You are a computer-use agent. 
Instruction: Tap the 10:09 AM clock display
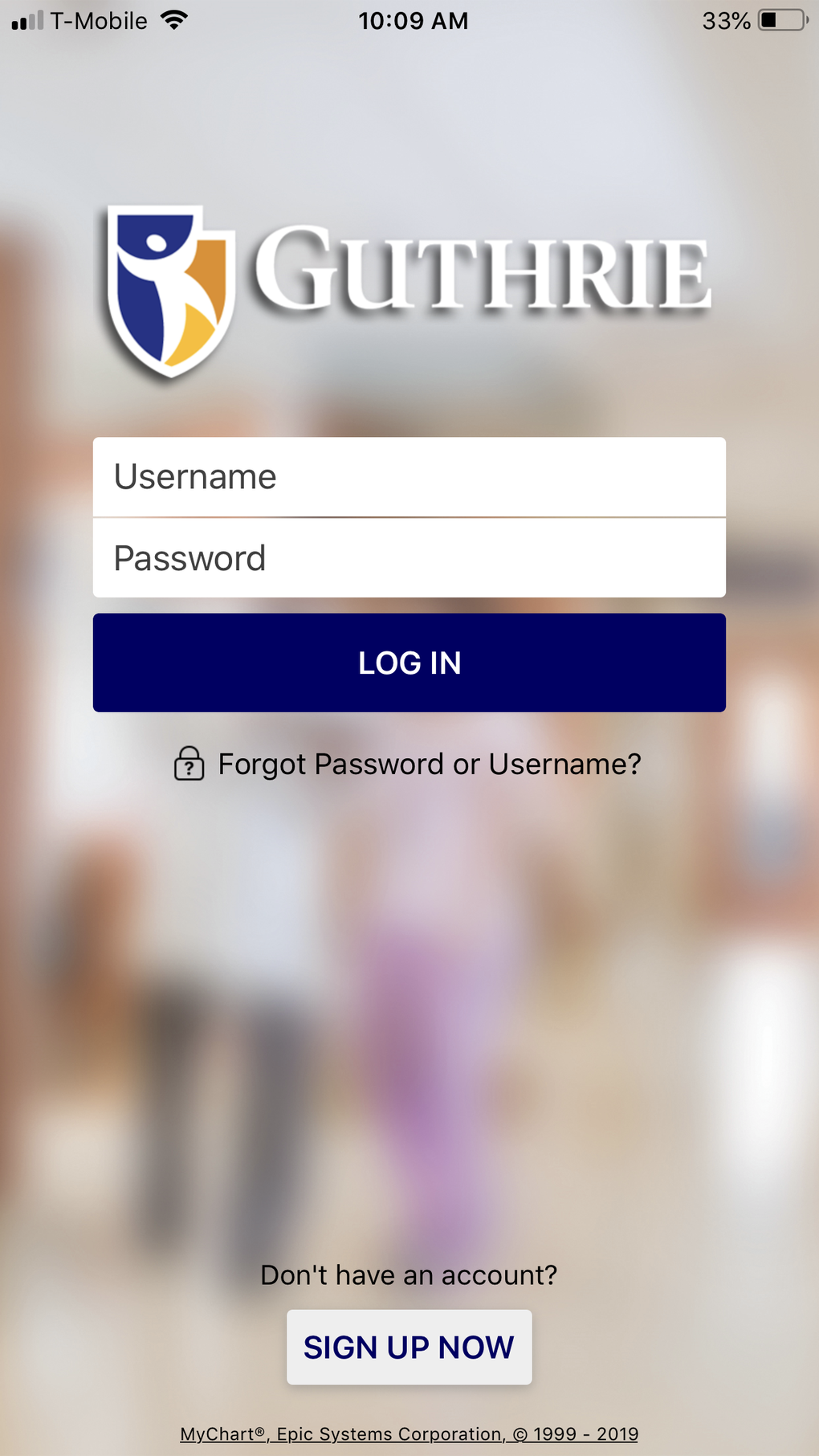pos(414,20)
